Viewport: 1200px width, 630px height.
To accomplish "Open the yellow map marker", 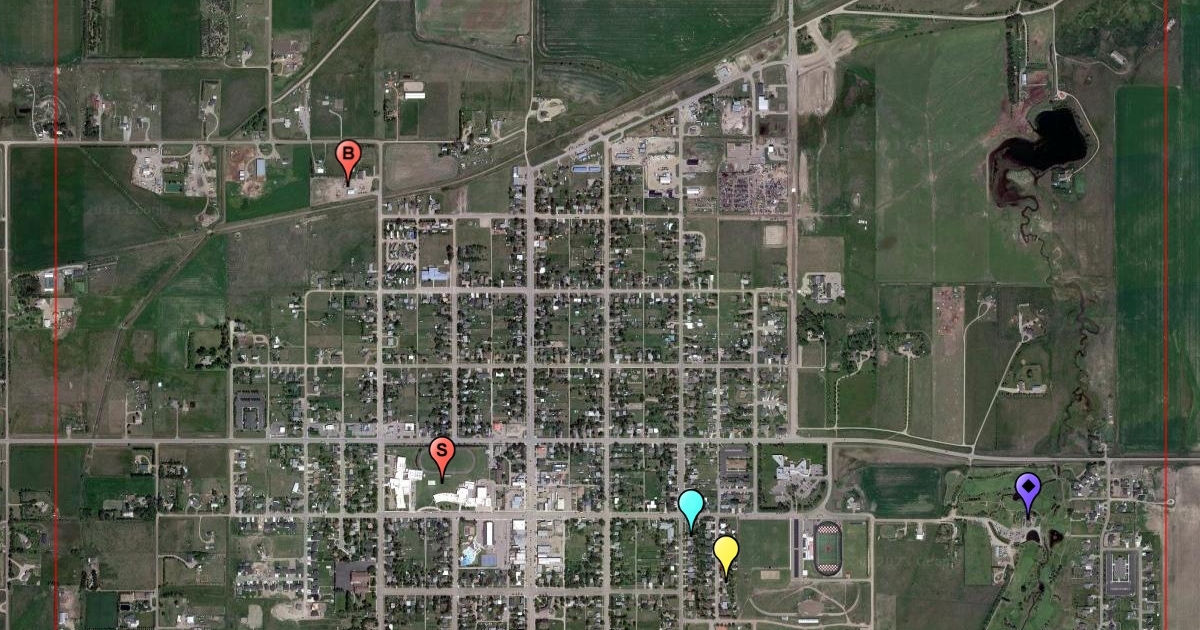I will [726, 551].
